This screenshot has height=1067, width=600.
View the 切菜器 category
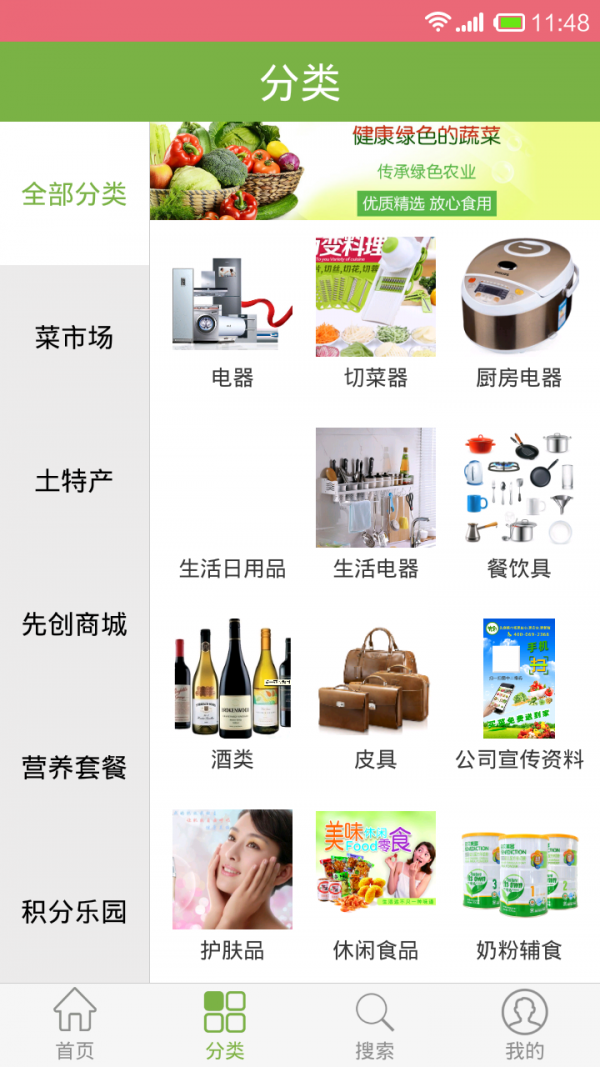375,310
